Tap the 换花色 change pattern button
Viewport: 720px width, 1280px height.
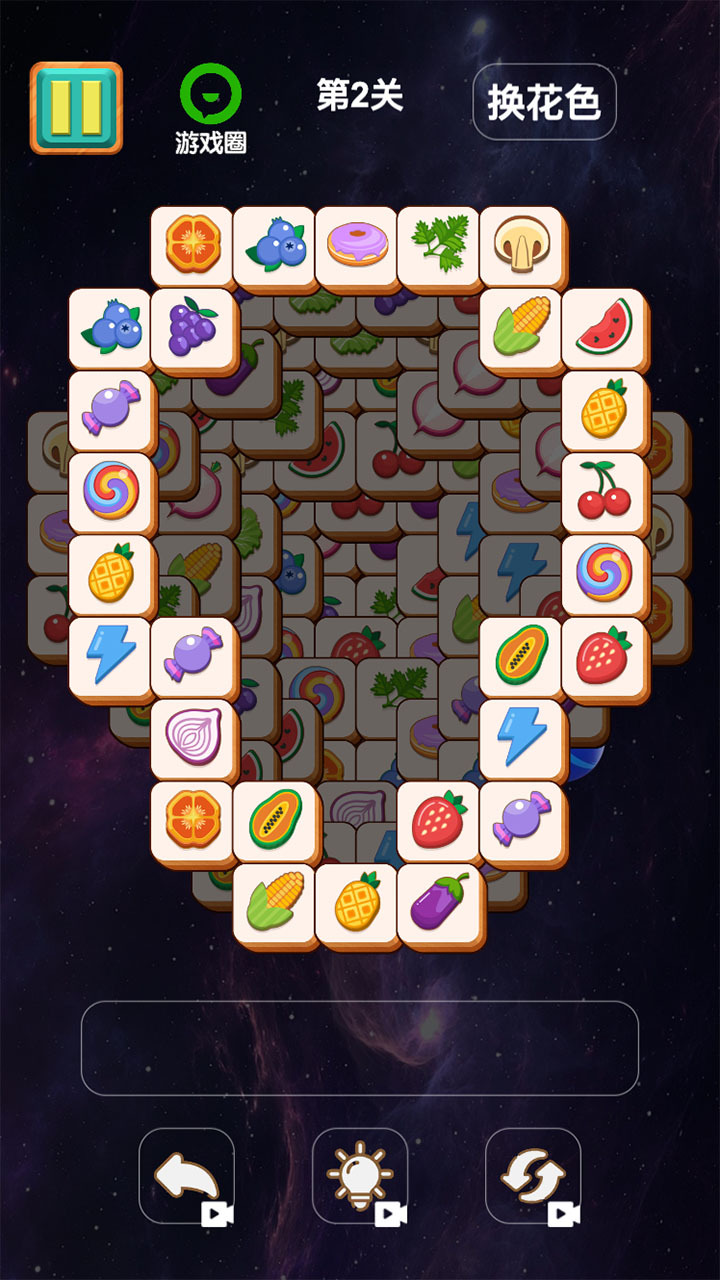point(544,102)
